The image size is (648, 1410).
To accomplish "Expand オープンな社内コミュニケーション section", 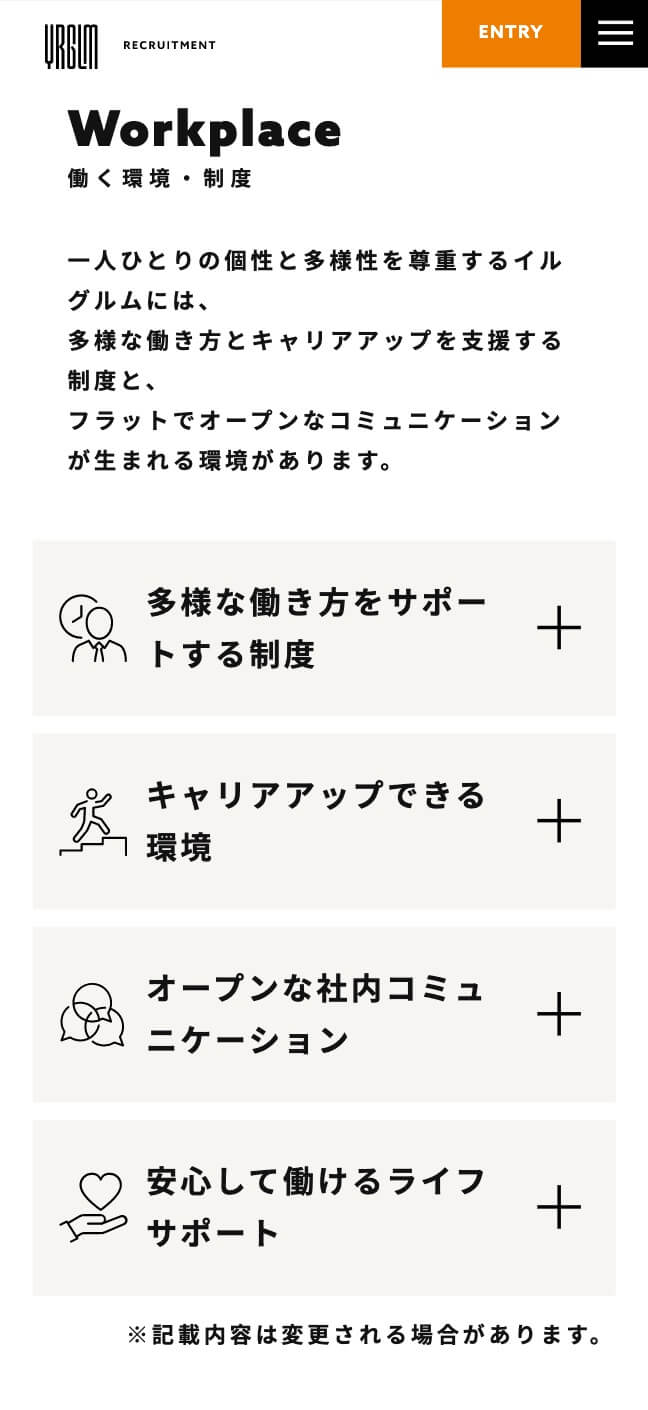I will click(558, 1014).
